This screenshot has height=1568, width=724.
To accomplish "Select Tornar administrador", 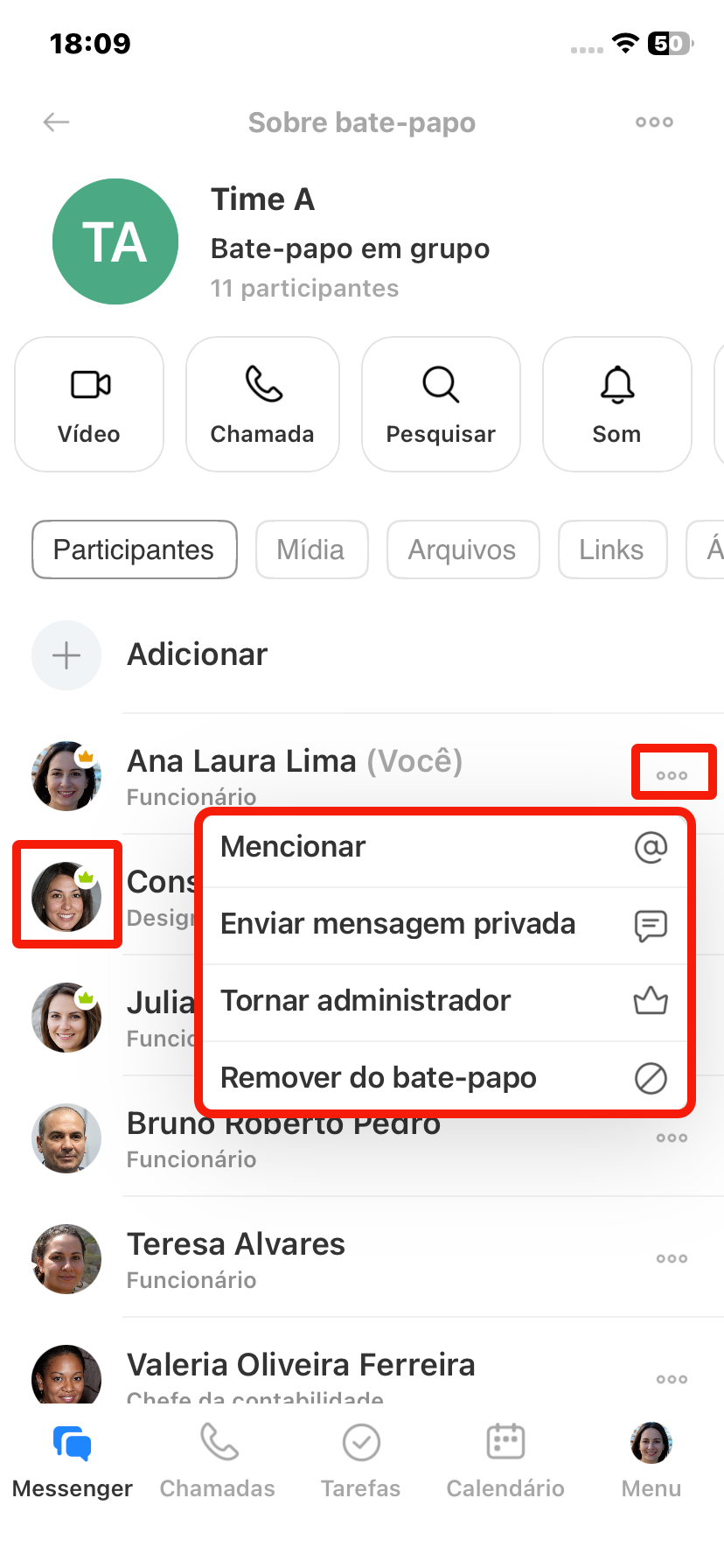I will point(444,1001).
